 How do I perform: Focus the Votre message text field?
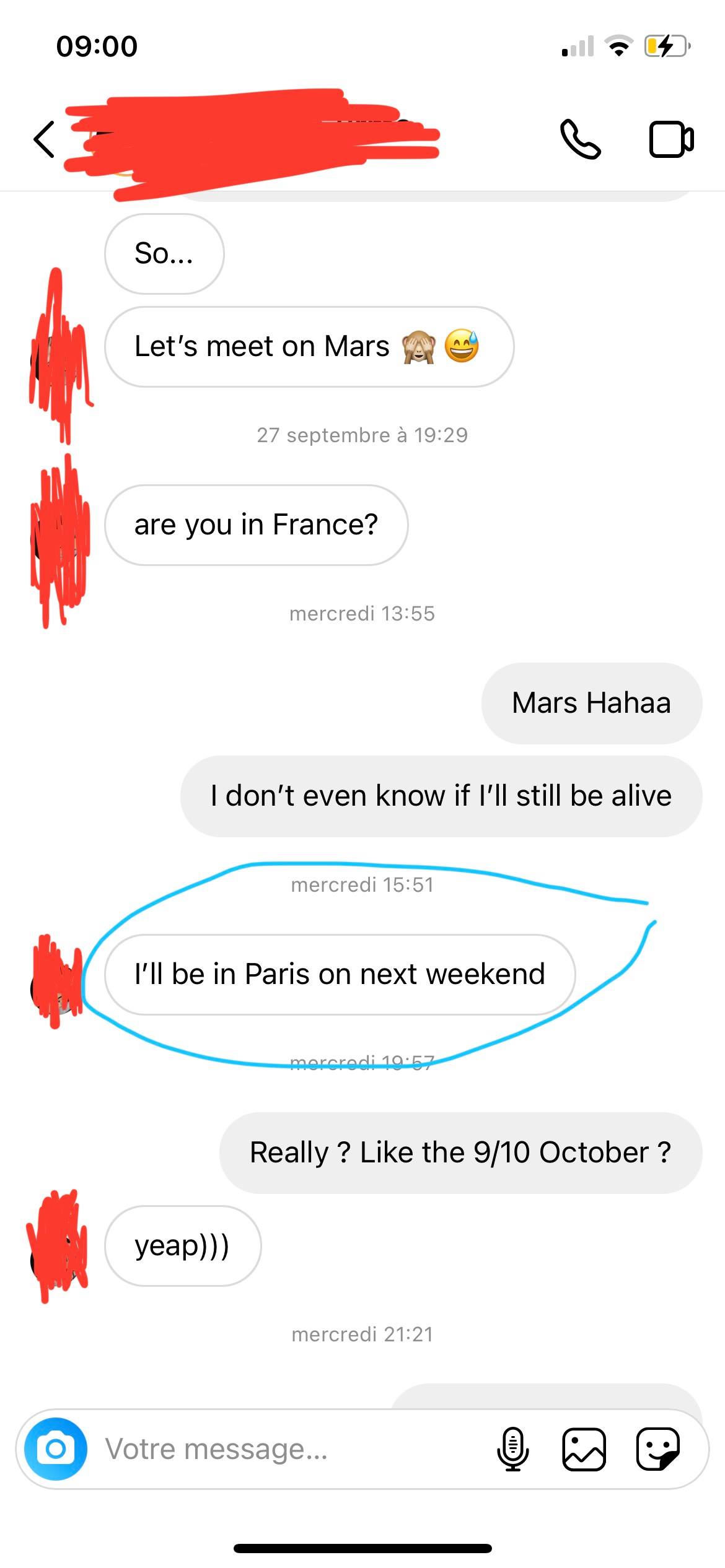click(279, 1449)
